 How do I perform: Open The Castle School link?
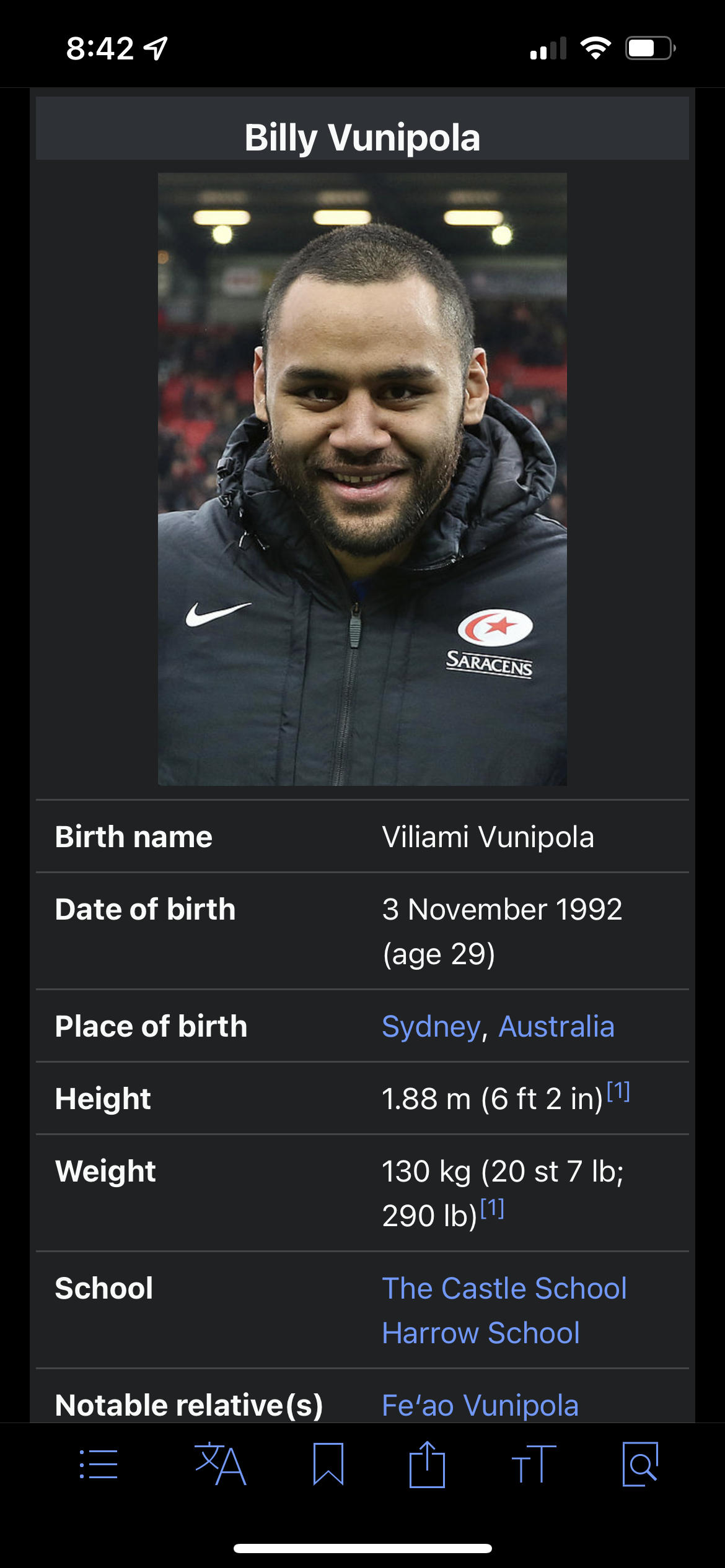tap(504, 1289)
